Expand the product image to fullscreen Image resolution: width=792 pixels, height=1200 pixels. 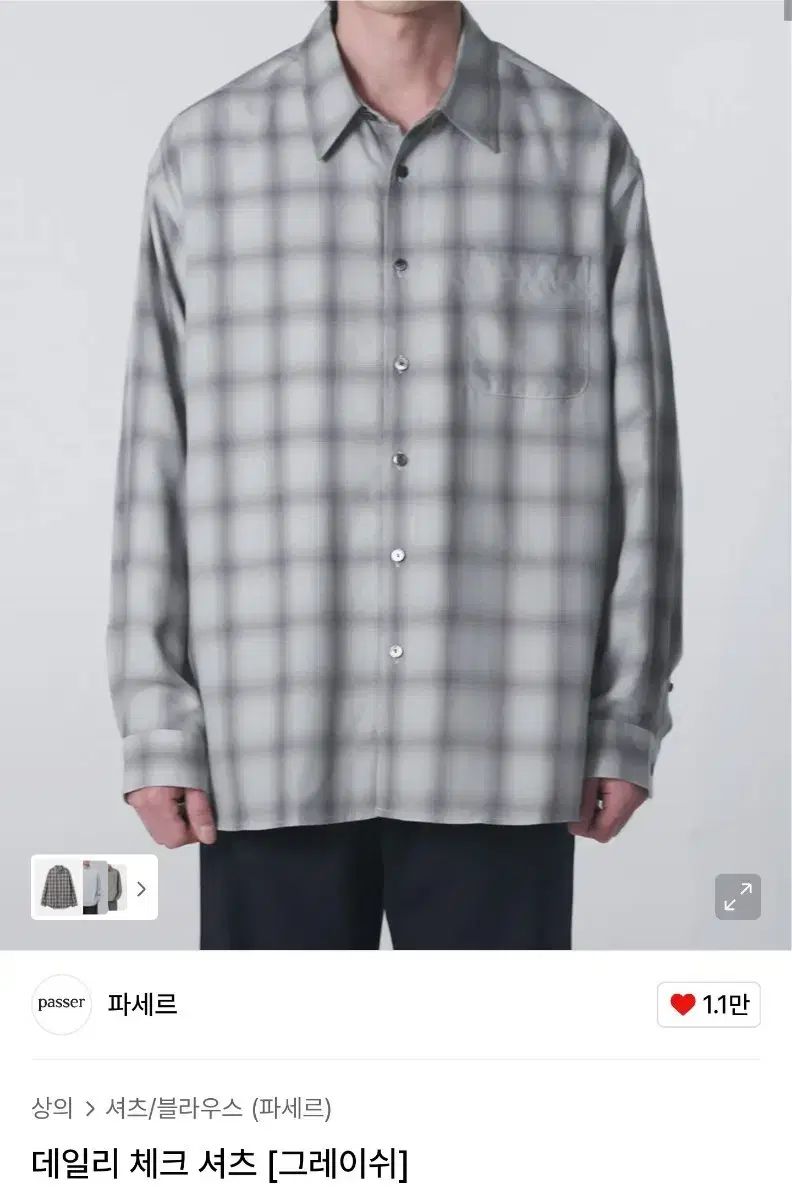coord(738,897)
